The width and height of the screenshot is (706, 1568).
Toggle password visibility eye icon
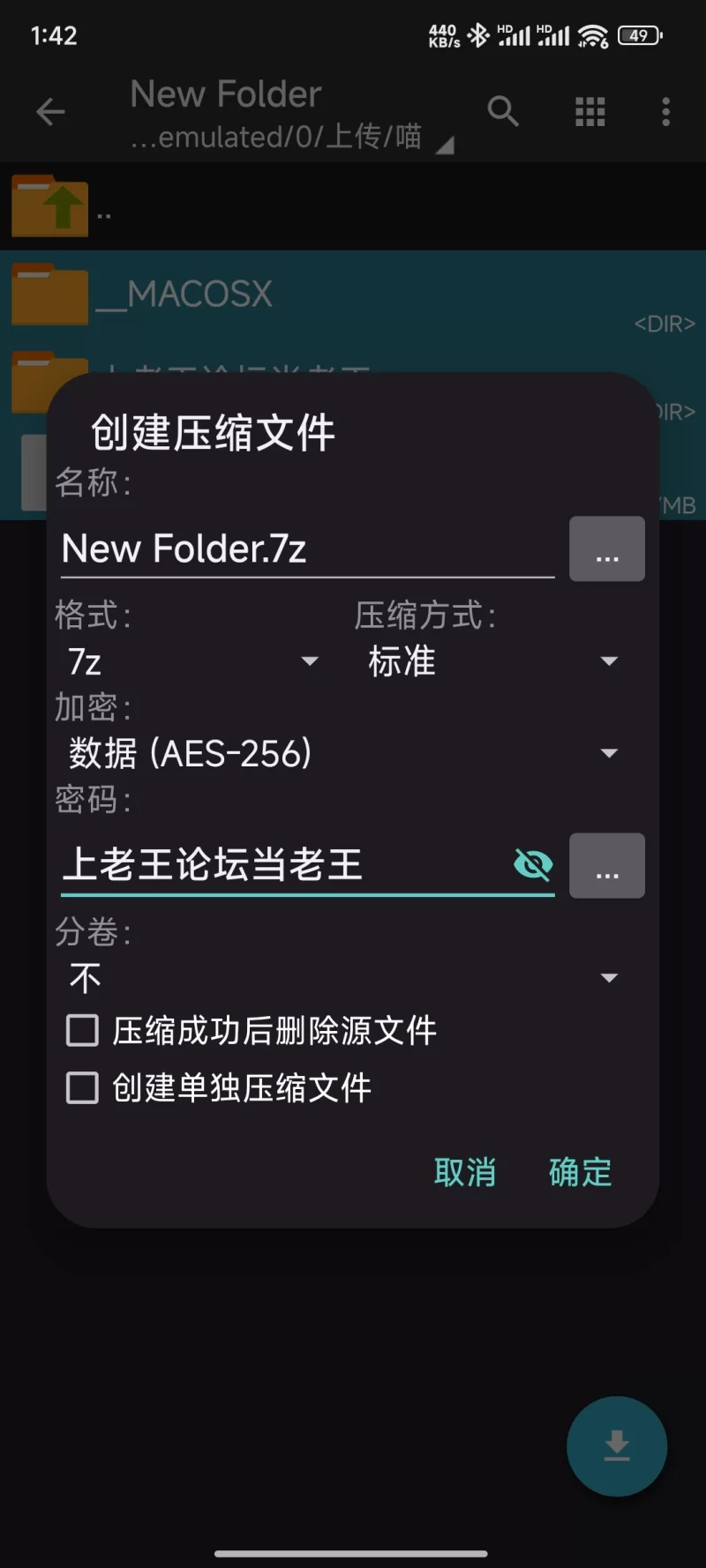pos(533,864)
